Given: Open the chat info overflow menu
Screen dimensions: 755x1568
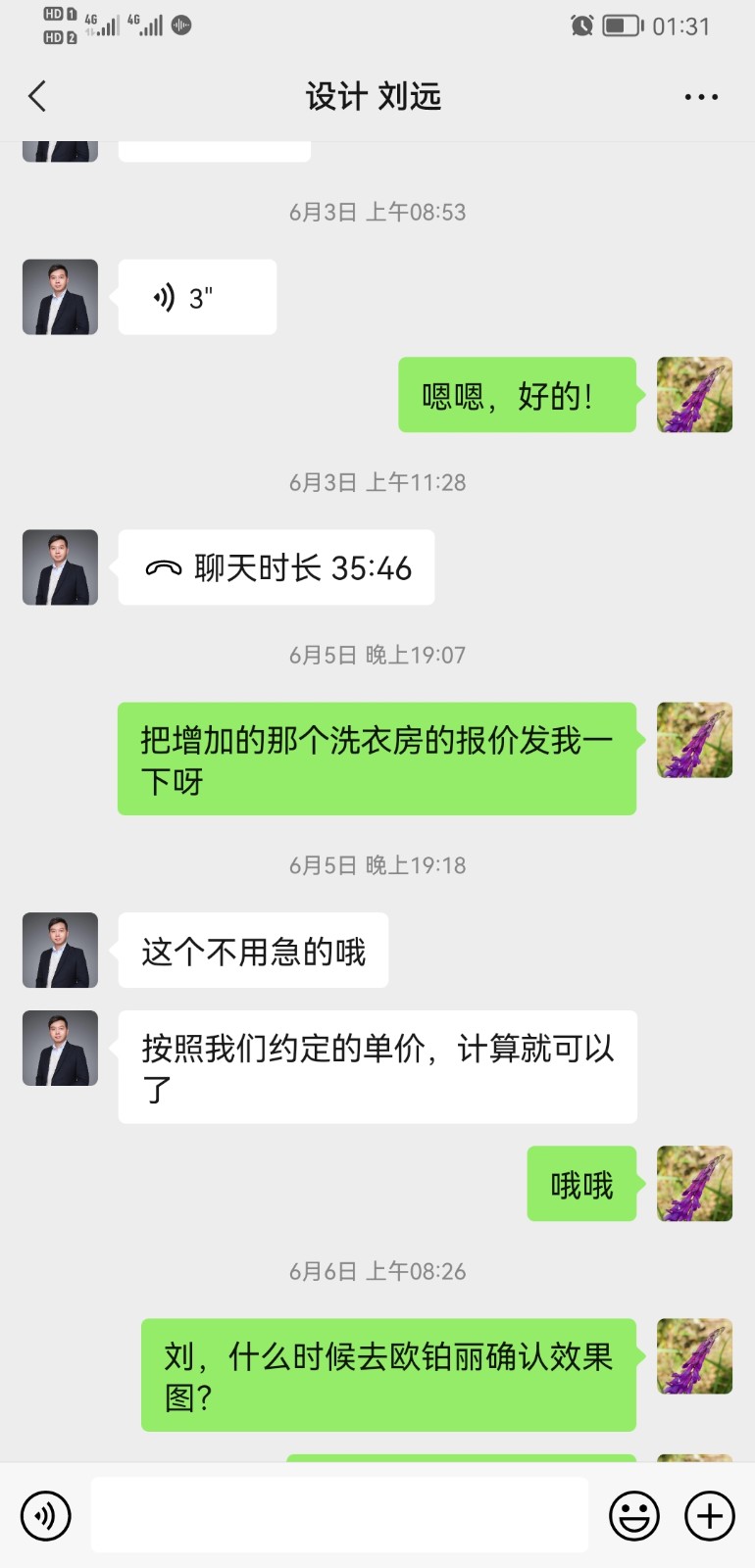Looking at the screenshot, I should (701, 97).
